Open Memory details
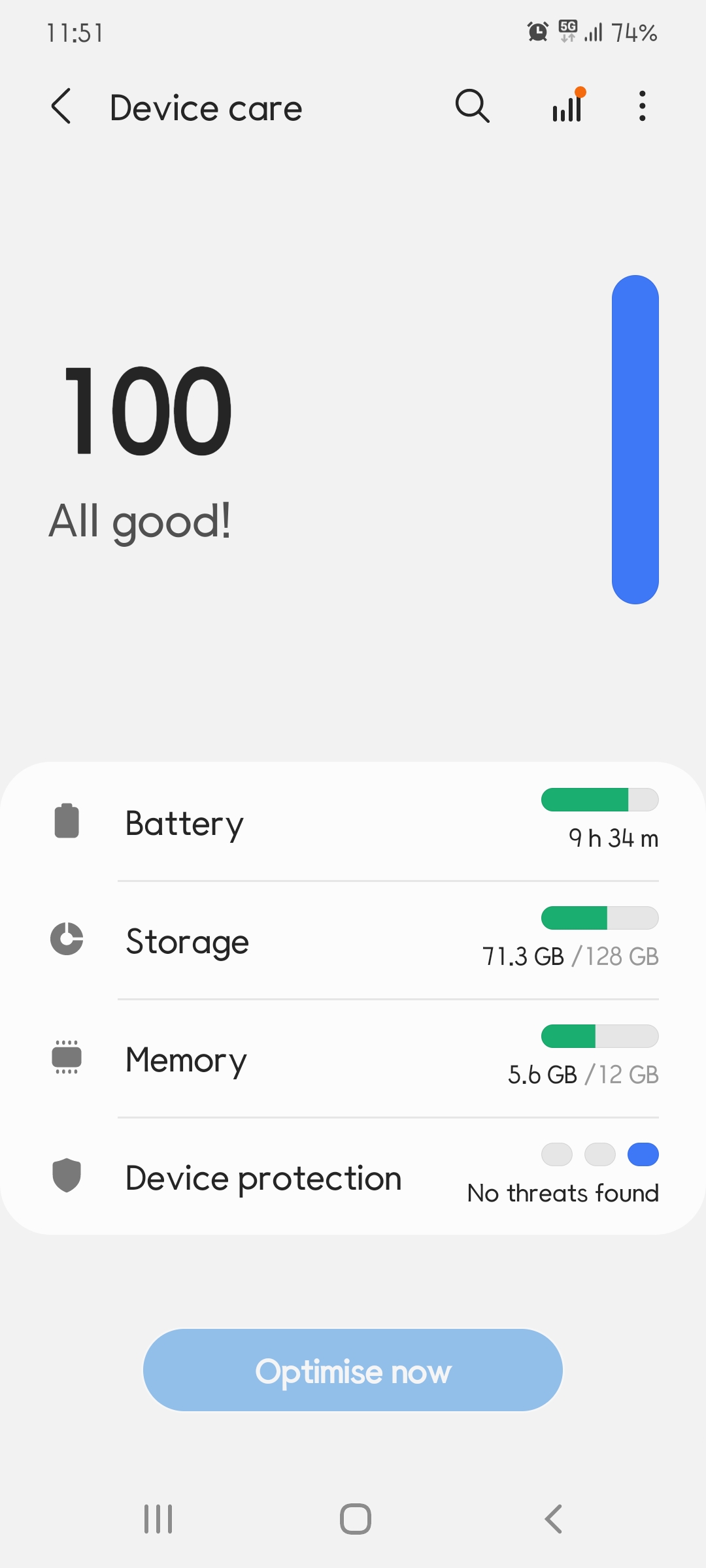This screenshot has height=1568, width=706. click(x=353, y=1059)
